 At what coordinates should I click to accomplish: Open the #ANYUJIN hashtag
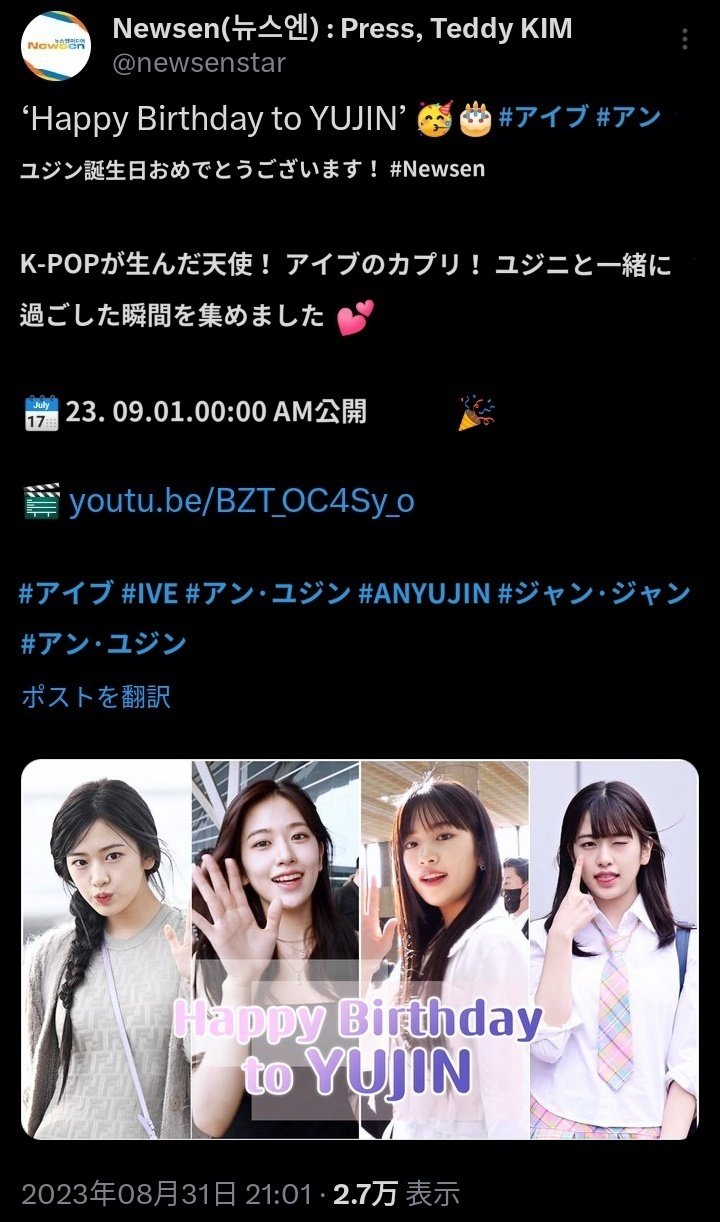point(424,593)
